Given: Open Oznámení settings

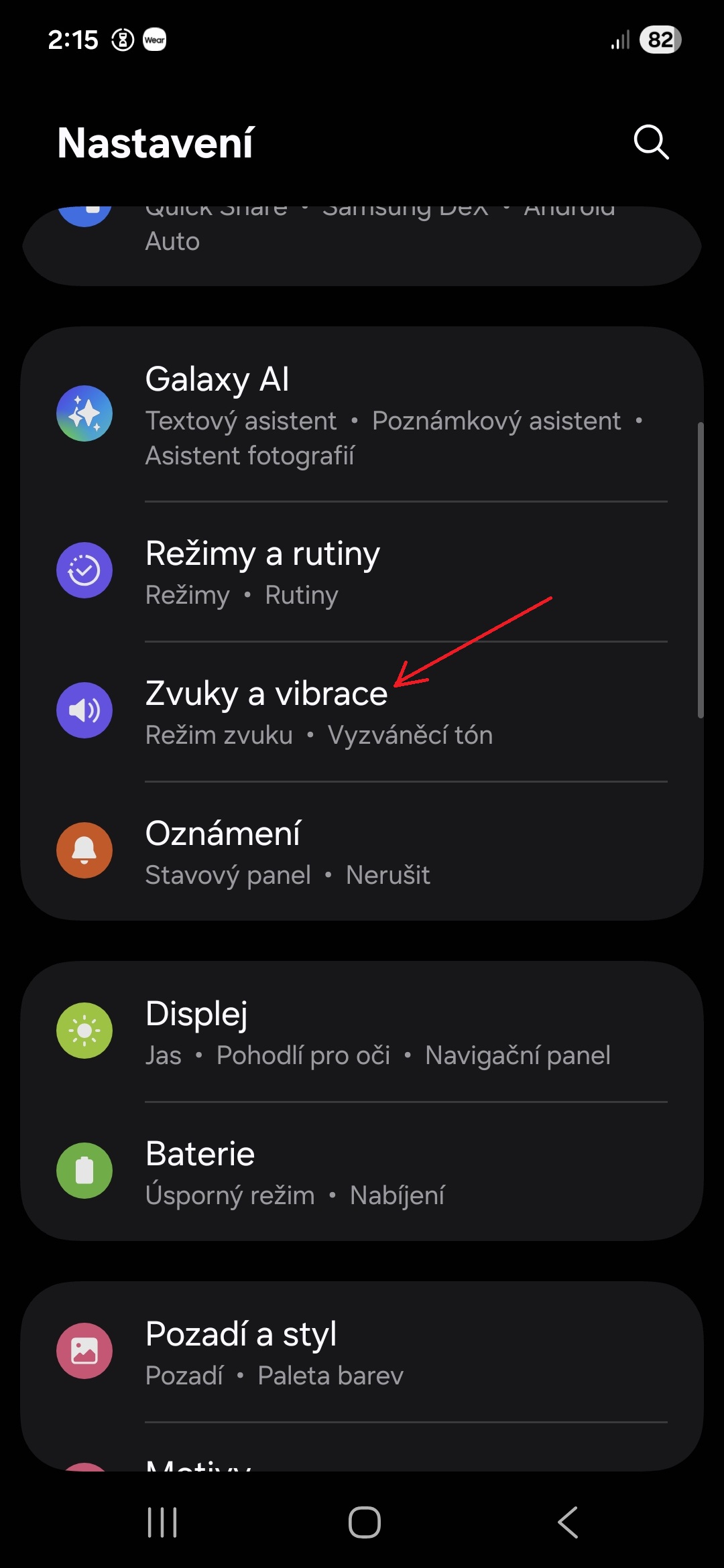Looking at the screenshot, I should pos(362,851).
